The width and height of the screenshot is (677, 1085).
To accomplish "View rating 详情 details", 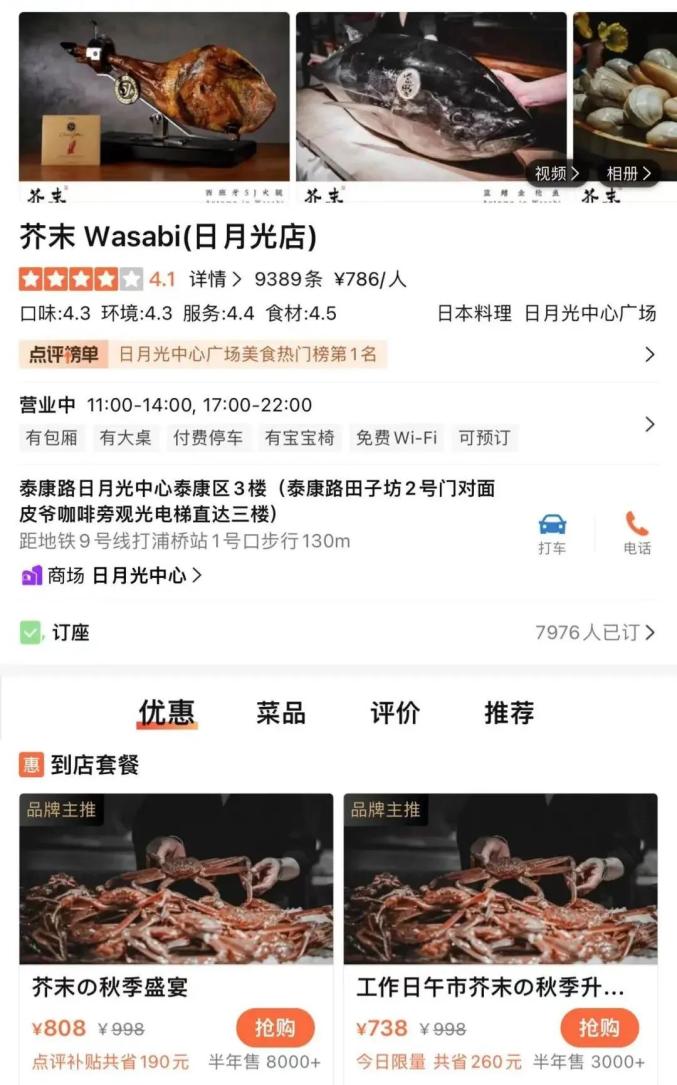I will [x=215, y=279].
